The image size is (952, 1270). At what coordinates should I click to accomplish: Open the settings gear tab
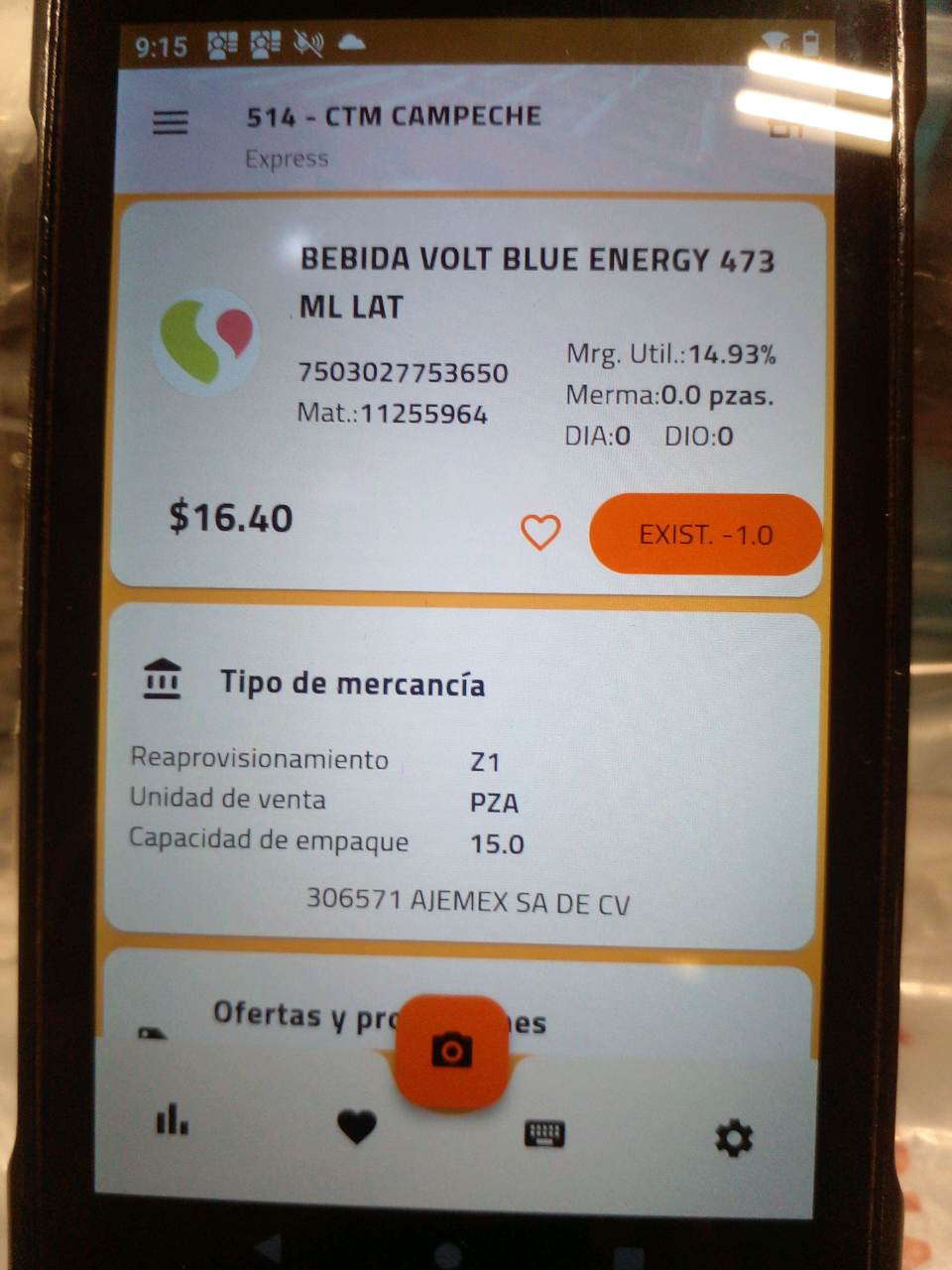click(x=734, y=1138)
